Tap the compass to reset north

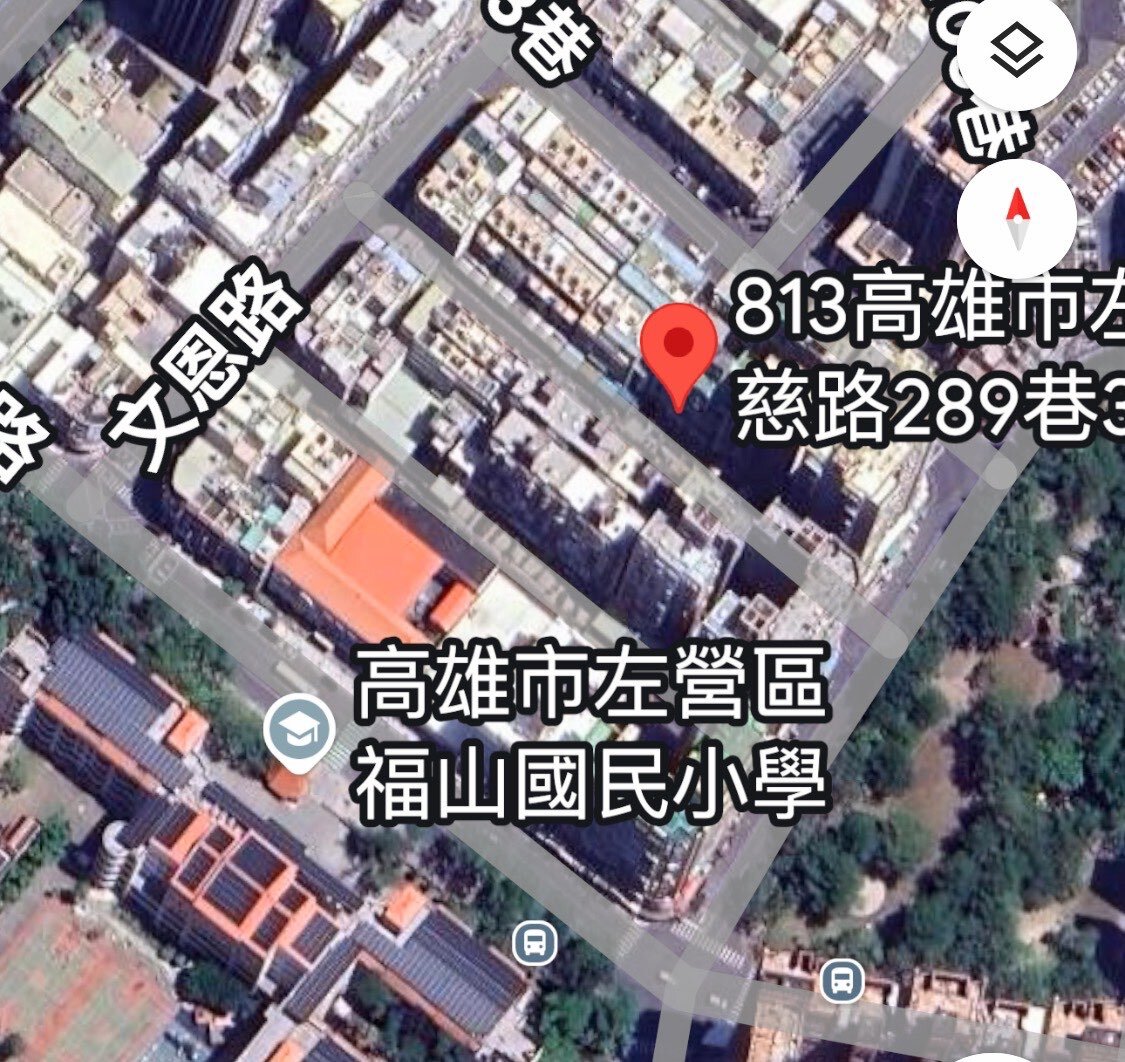1017,219
